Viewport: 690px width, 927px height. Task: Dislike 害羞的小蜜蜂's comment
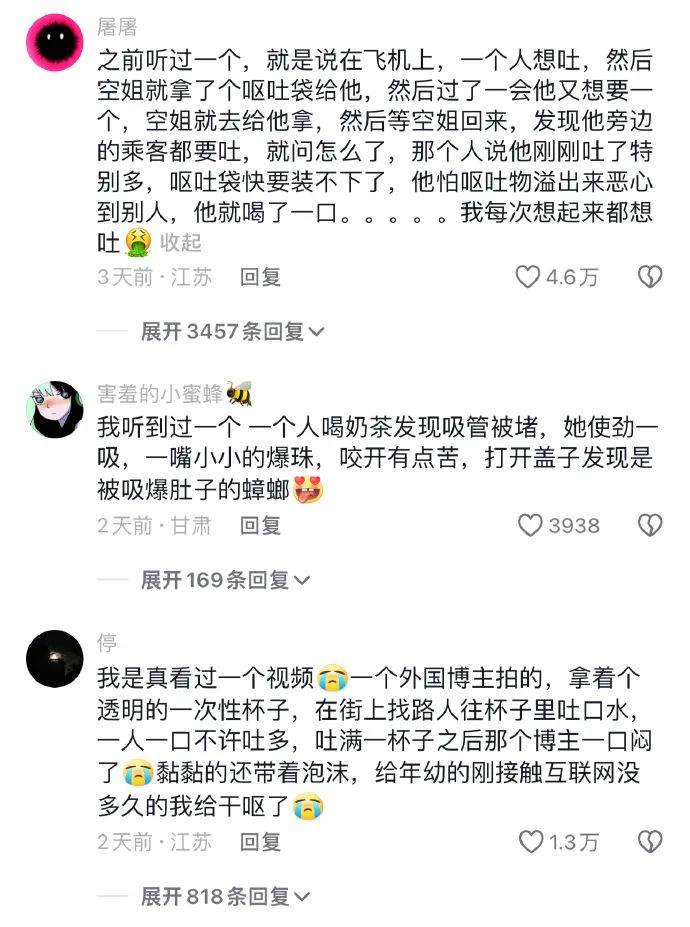(x=650, y=525)
